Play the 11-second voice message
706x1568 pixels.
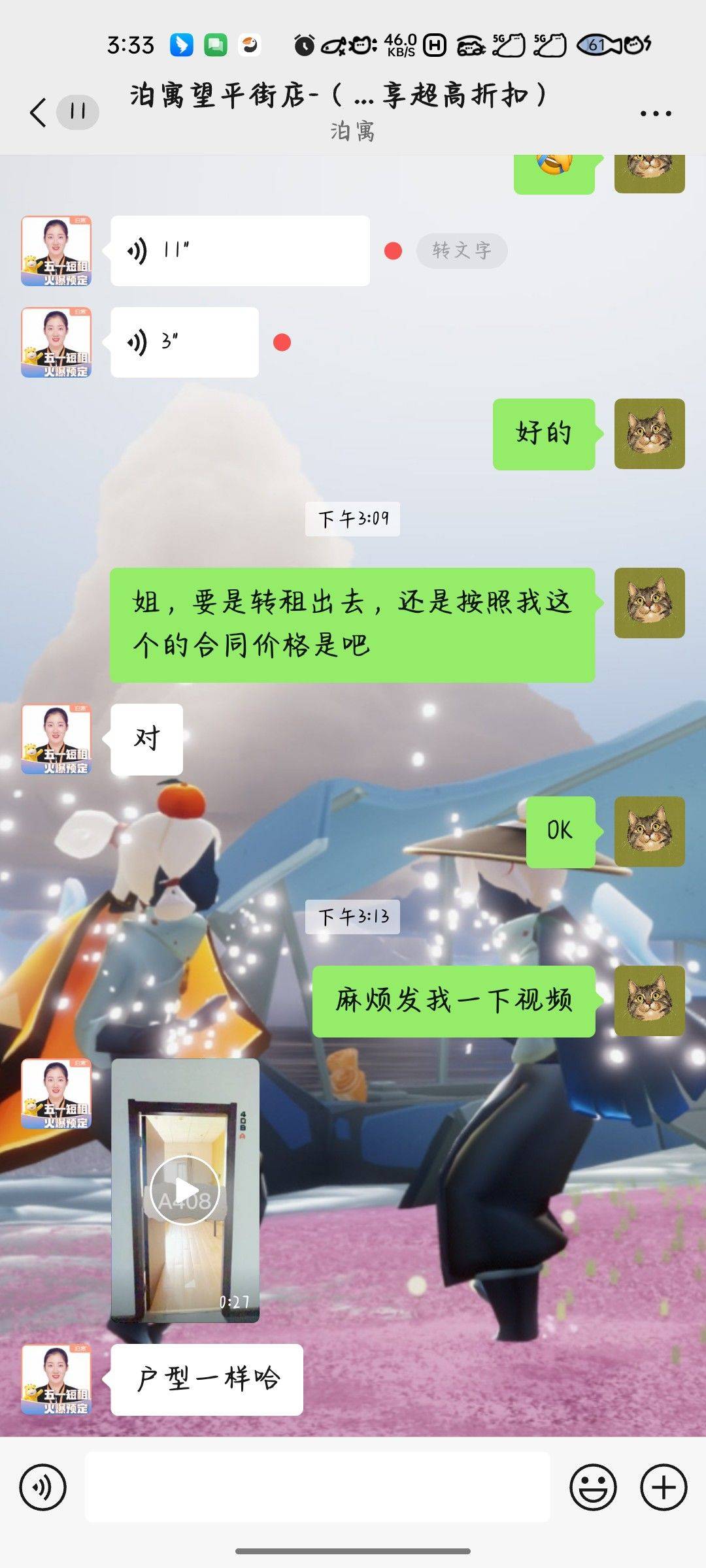click(239, 251)
